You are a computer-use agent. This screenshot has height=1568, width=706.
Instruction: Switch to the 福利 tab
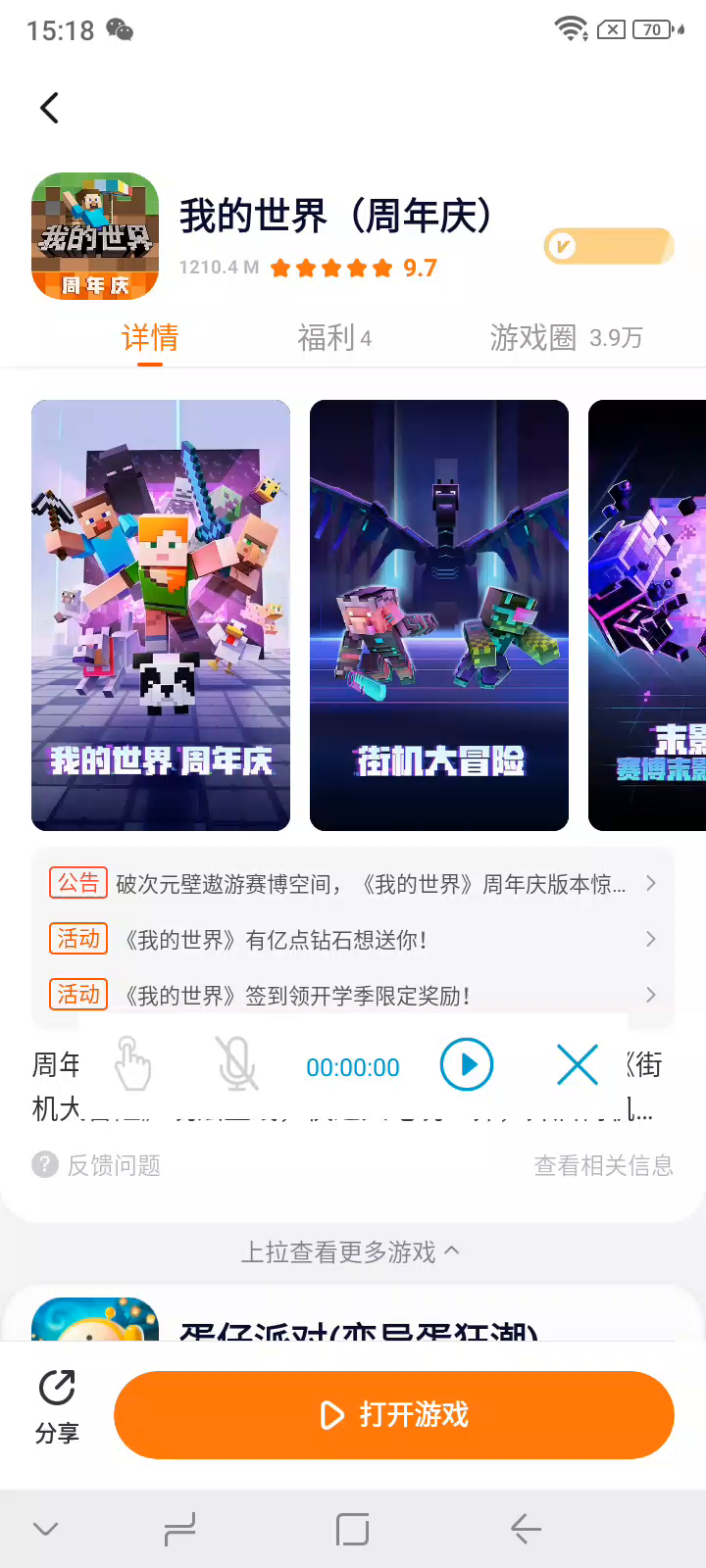tap(333, 338)
